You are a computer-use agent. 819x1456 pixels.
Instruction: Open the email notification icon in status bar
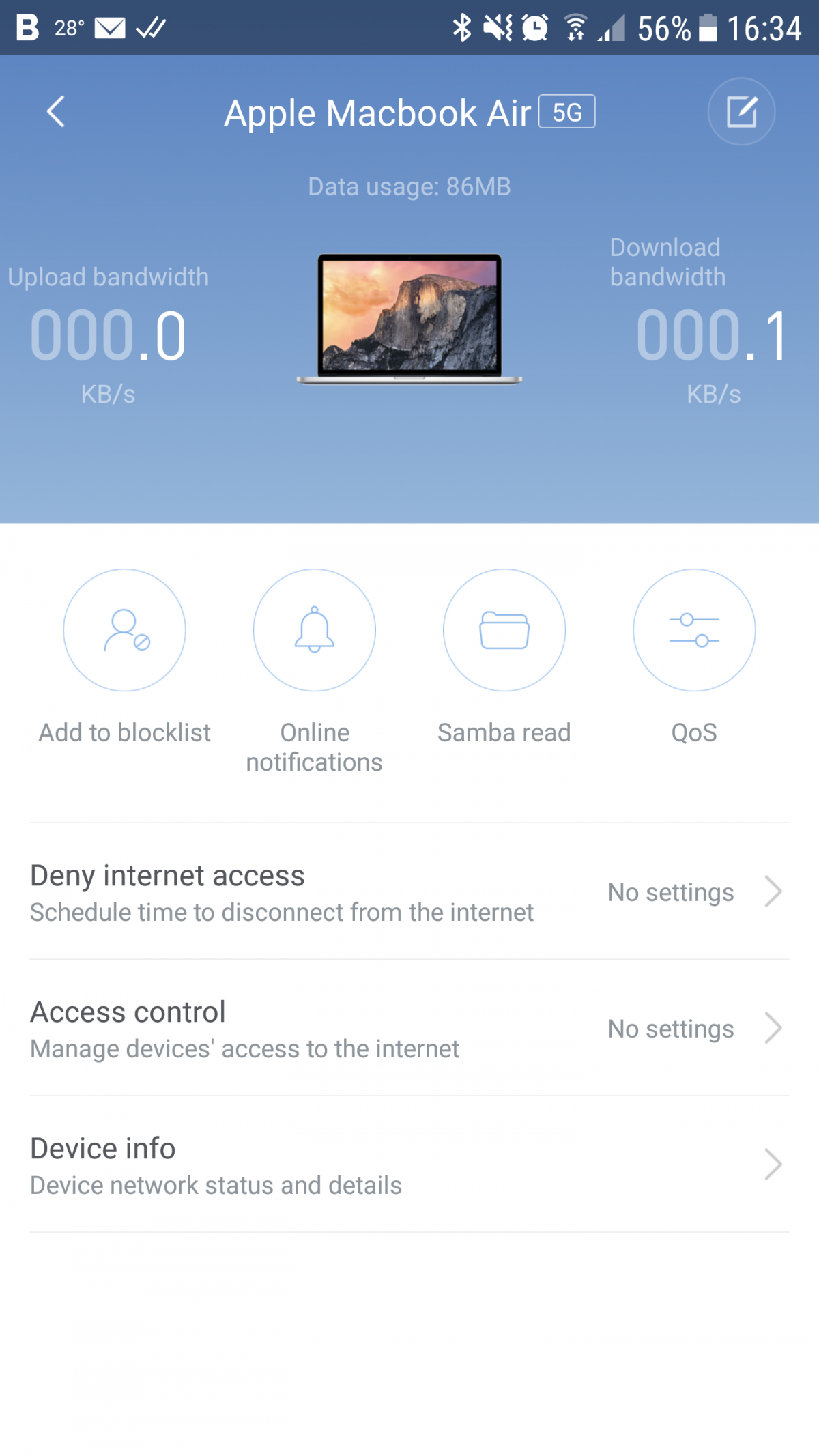(109, 27)
